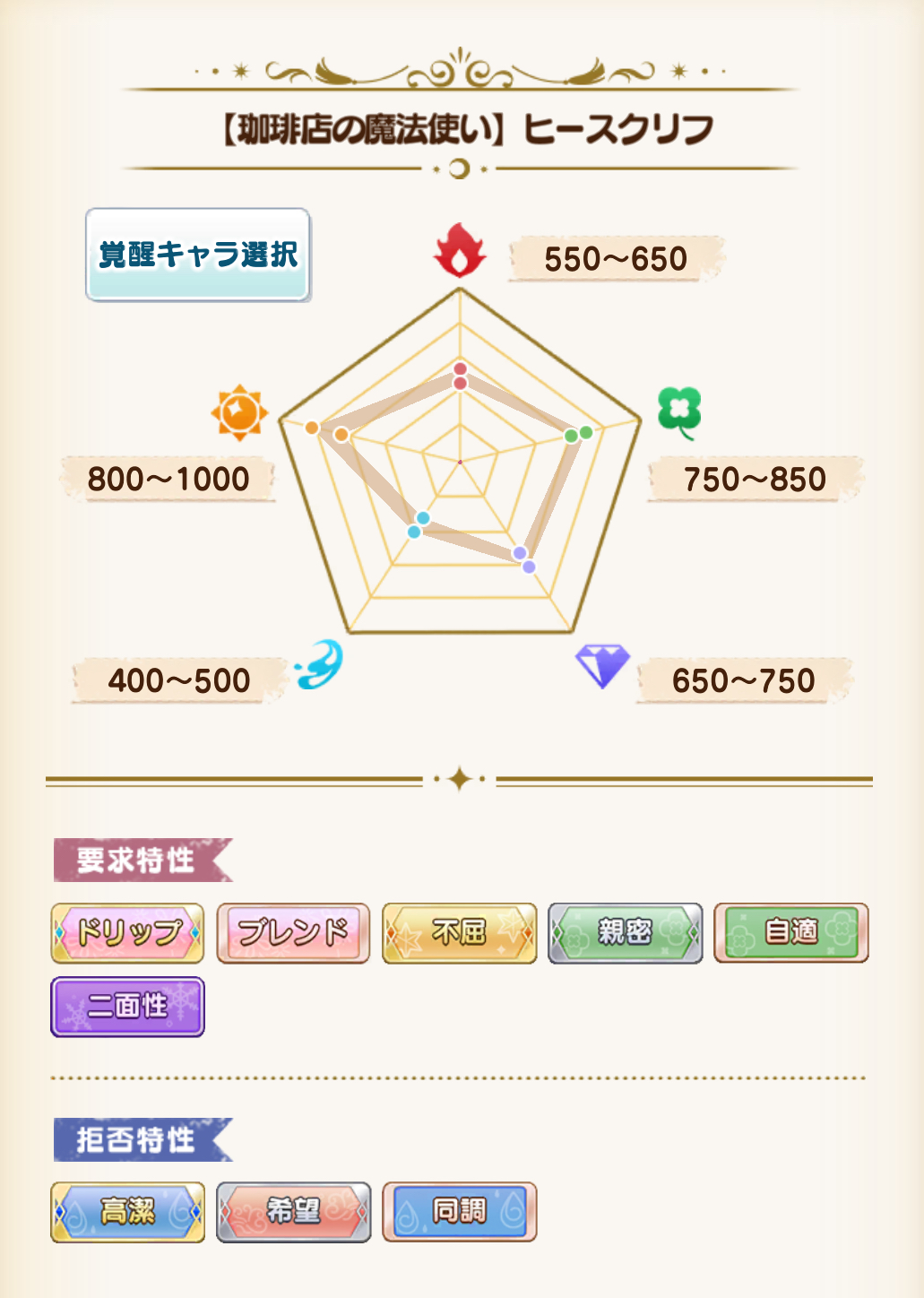This screenshot has width=924, height=1298.
Task: Select the ドリップ trait chip
Action: pos(127,933)
